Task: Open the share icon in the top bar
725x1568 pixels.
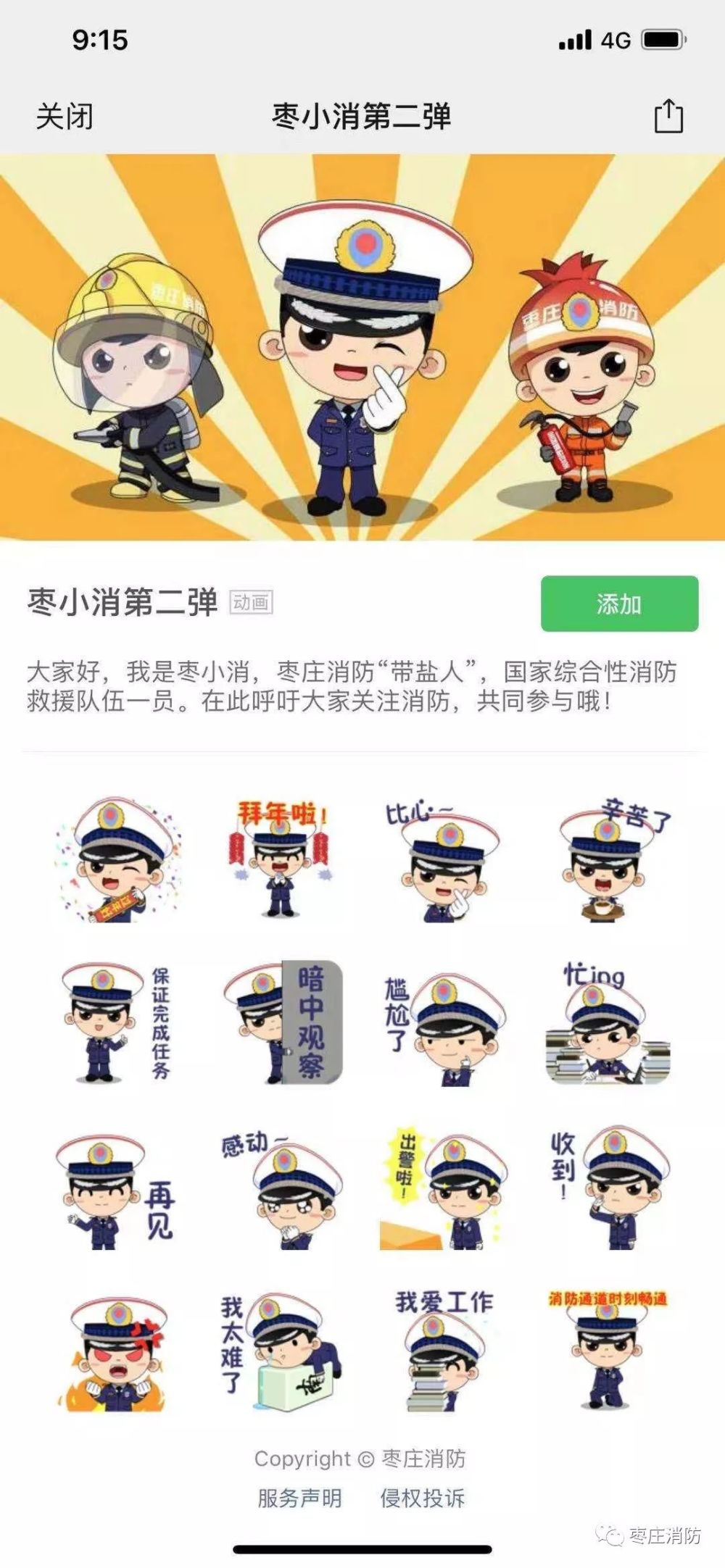Action: (668, 116)
